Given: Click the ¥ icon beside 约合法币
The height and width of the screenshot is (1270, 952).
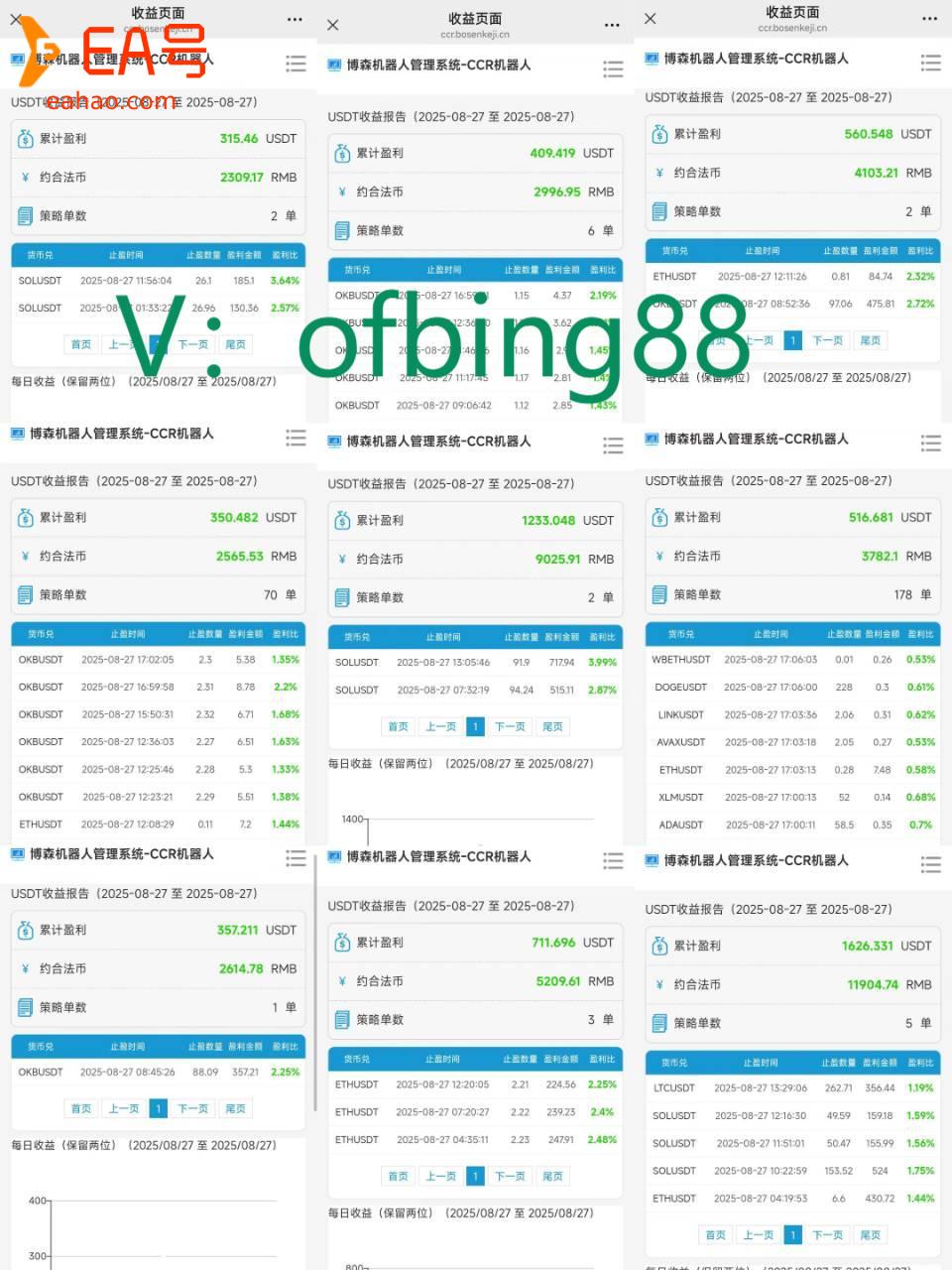Looking at the screenshot, I should [x=25, y=178].
